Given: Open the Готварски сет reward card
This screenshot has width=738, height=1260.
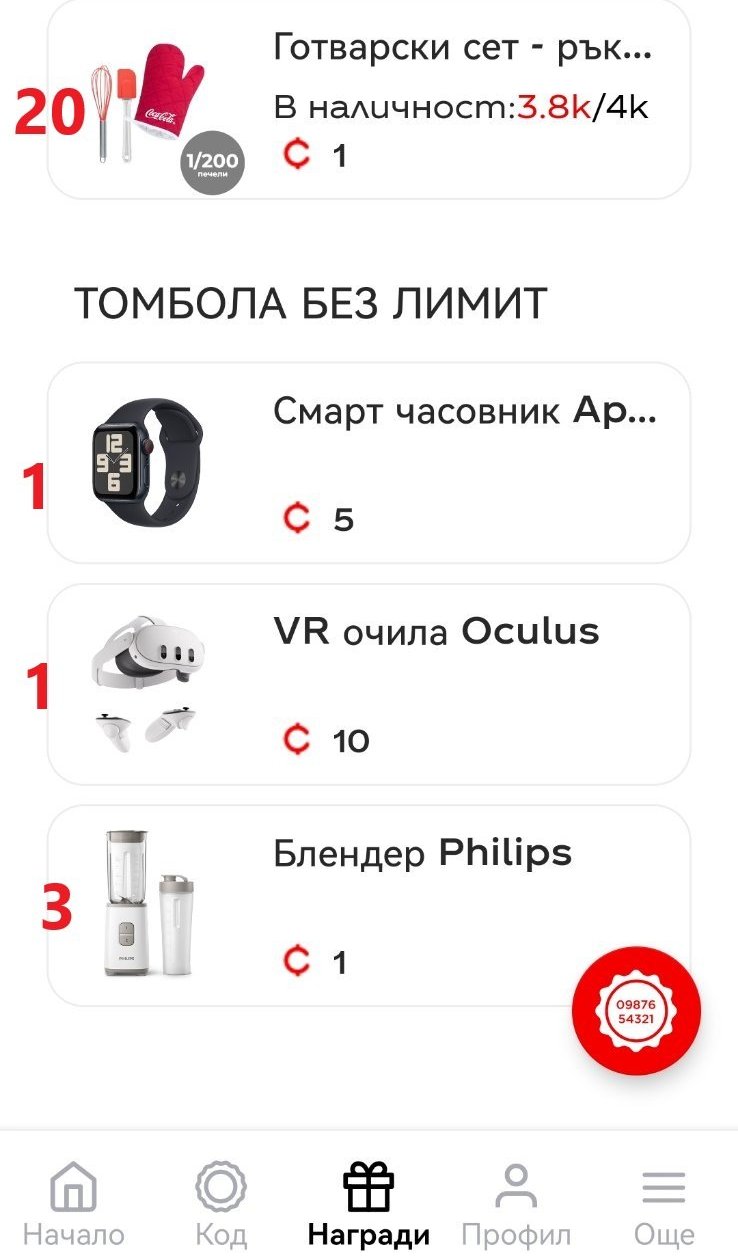Looking at the screenshot, I should [368, 100].
